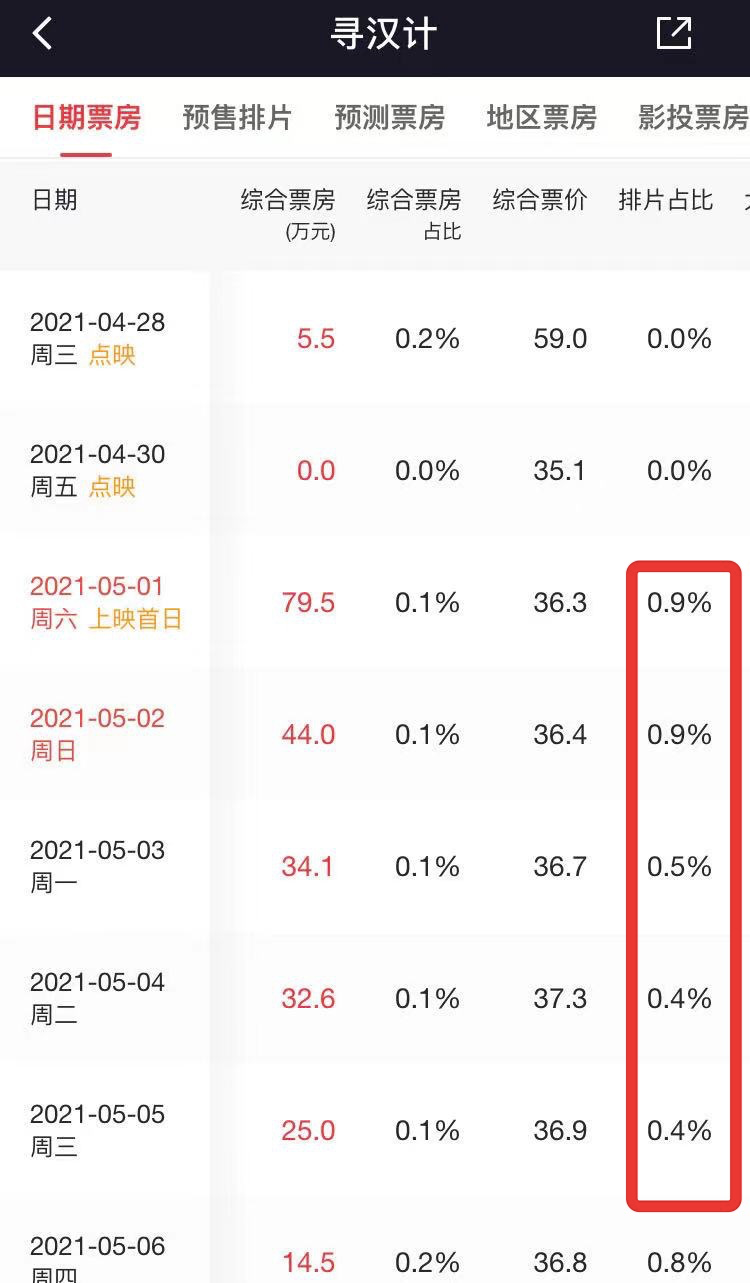Switch to the 预售排片 tab
Image resolution: width=750 pixels, height=1283 pixels.
[x=237, y=118]
